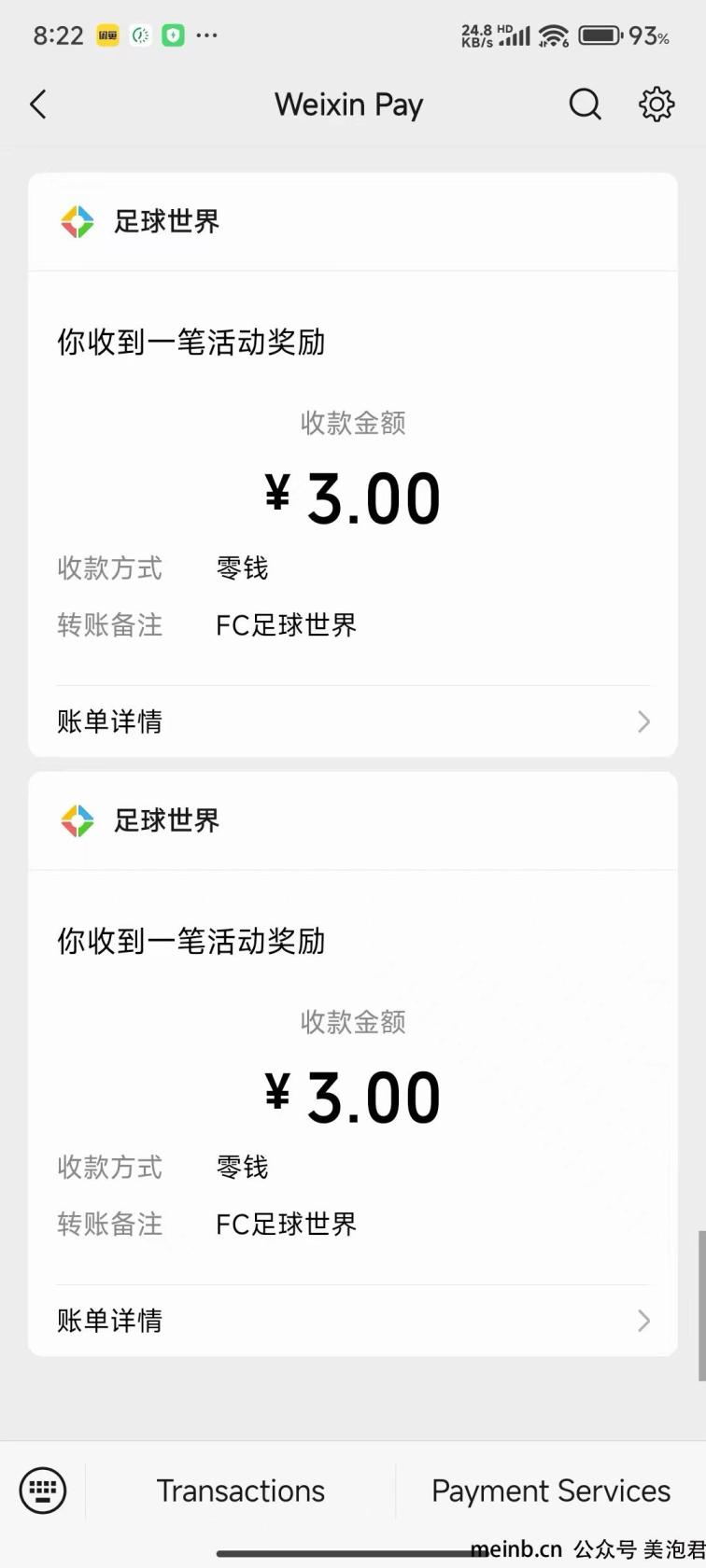Open search in Weixin Pay
Viewport: 706px width, 1568px height.
(586, 105)
